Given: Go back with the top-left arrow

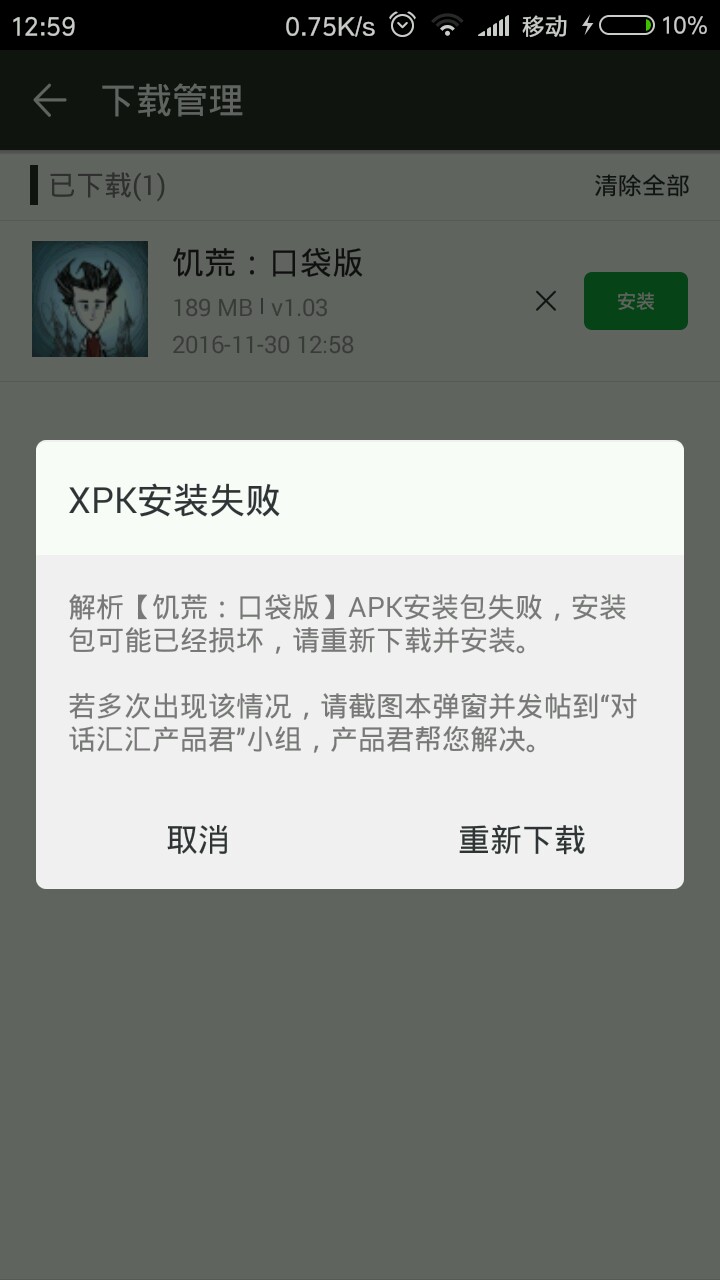Looking at the screenshot, I should pyautogui.click(x=49, y=100).
